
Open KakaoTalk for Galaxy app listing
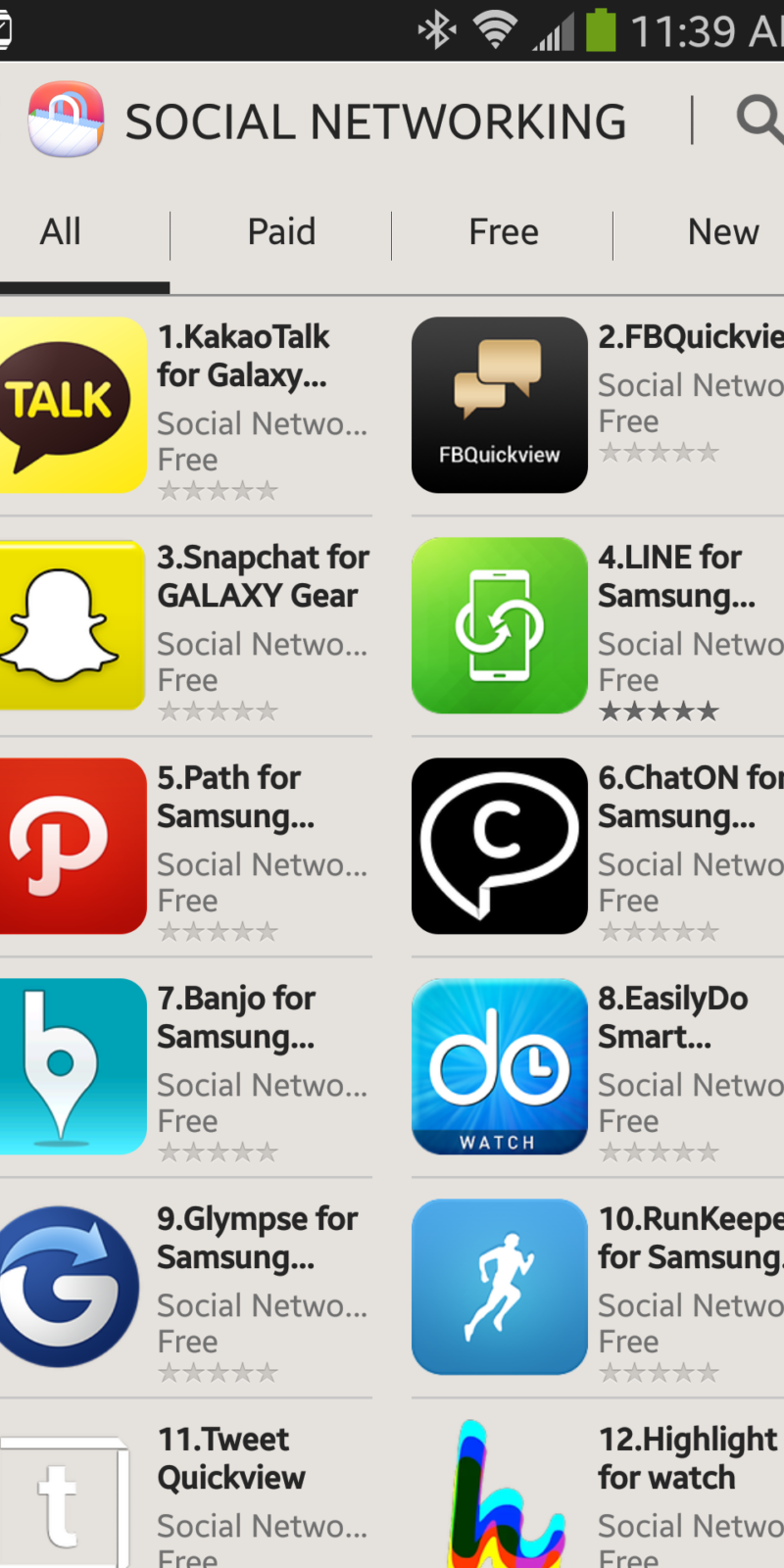pos(186,405)
